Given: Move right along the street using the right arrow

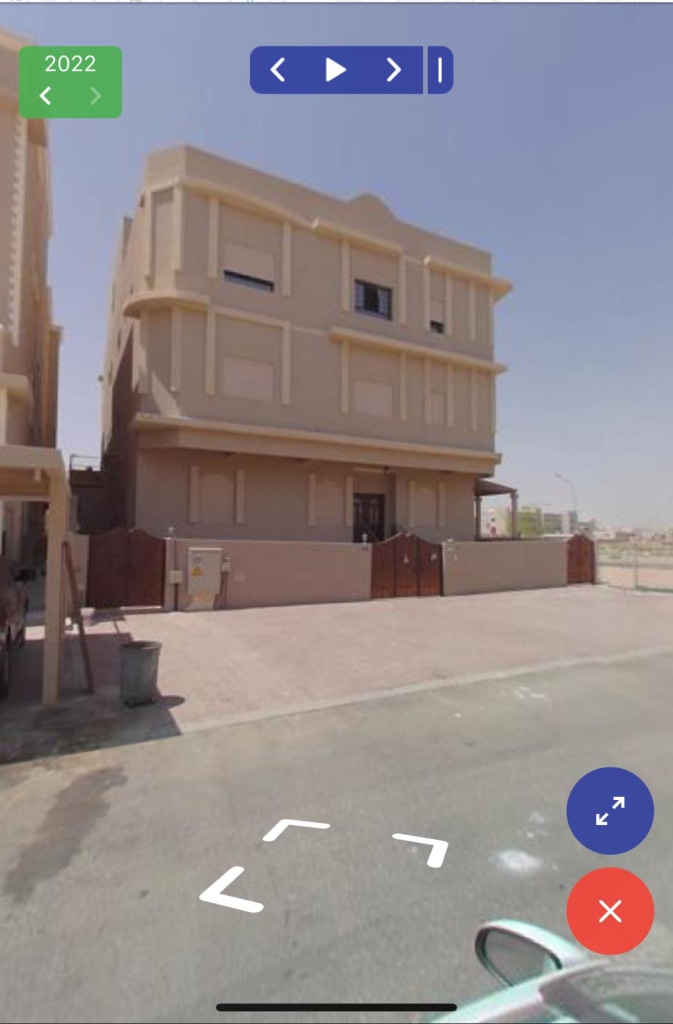Looking at the screenshot, I should coord(424,848).
